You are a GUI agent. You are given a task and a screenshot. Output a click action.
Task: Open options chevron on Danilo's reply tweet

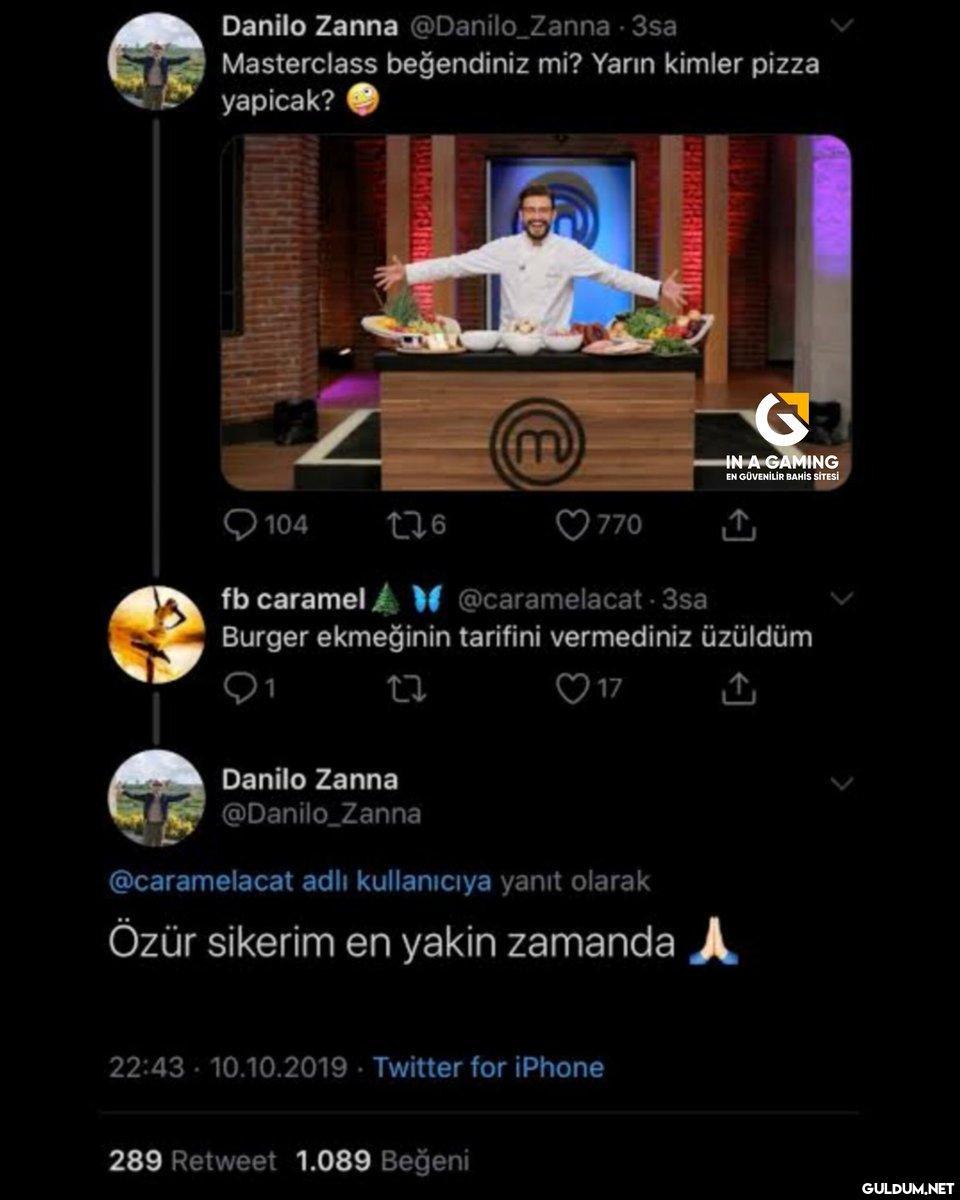pos(842,783)
